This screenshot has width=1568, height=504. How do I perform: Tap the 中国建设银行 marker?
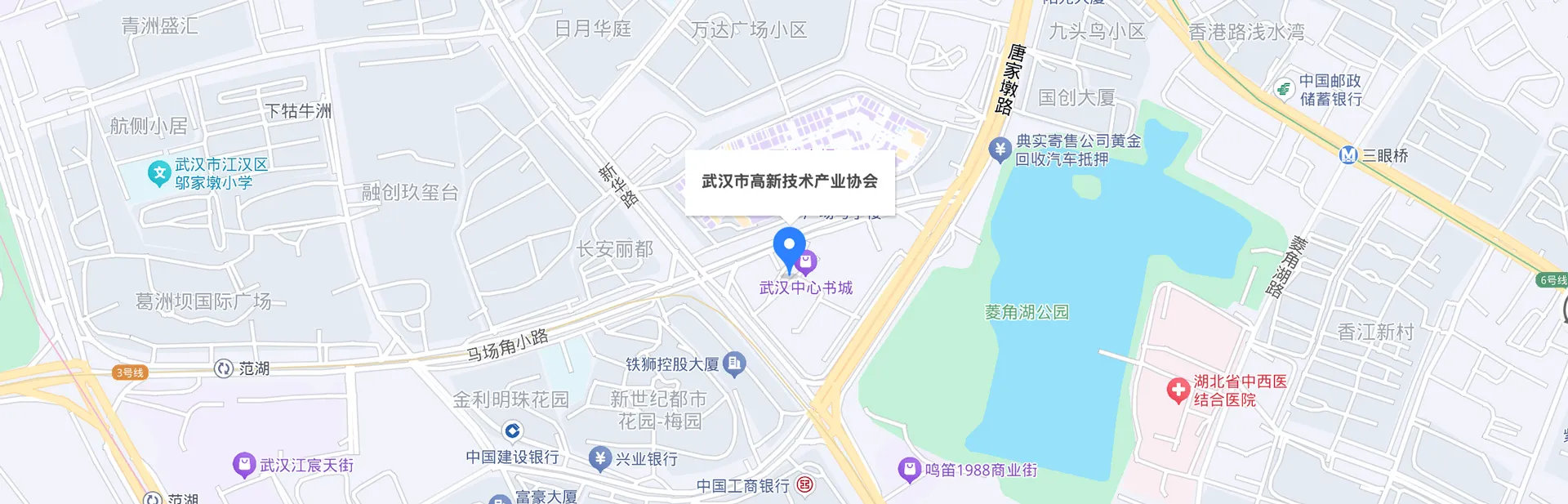pos(512,430)
